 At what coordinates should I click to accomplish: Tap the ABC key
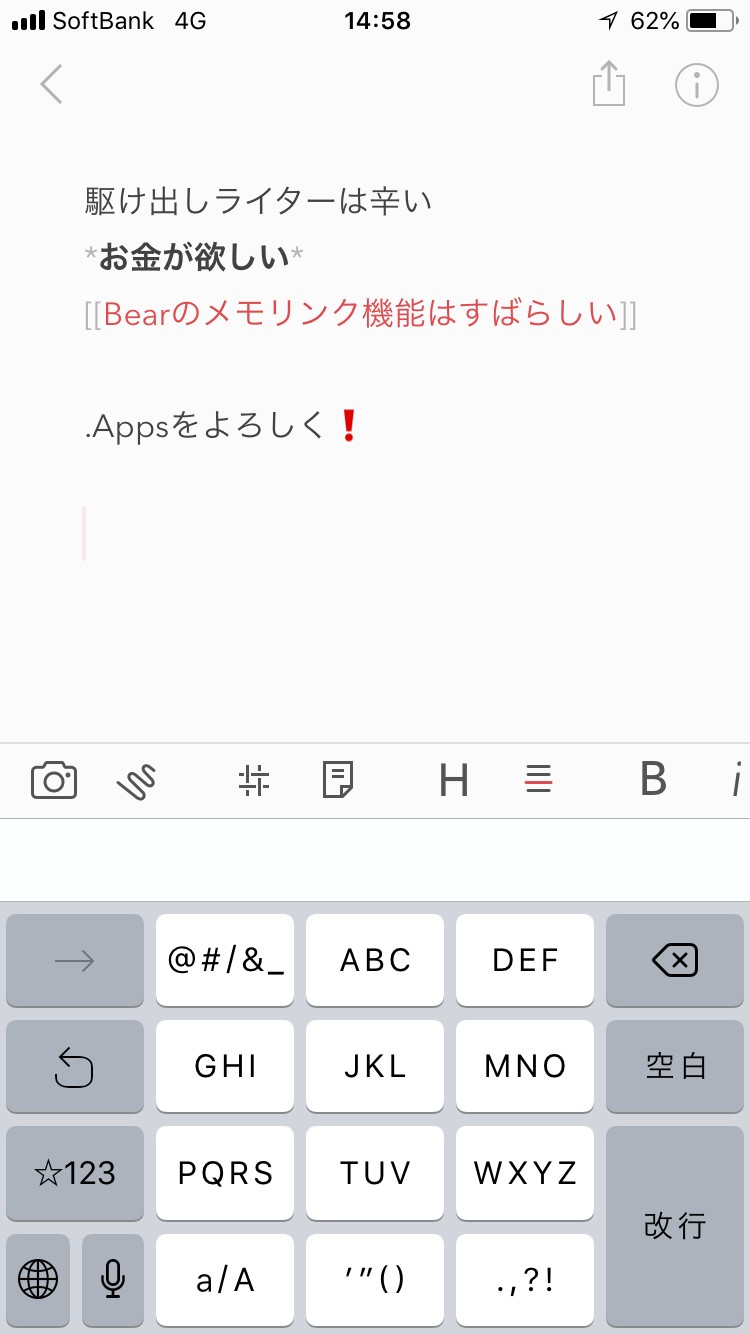click(x=375, y=961)
